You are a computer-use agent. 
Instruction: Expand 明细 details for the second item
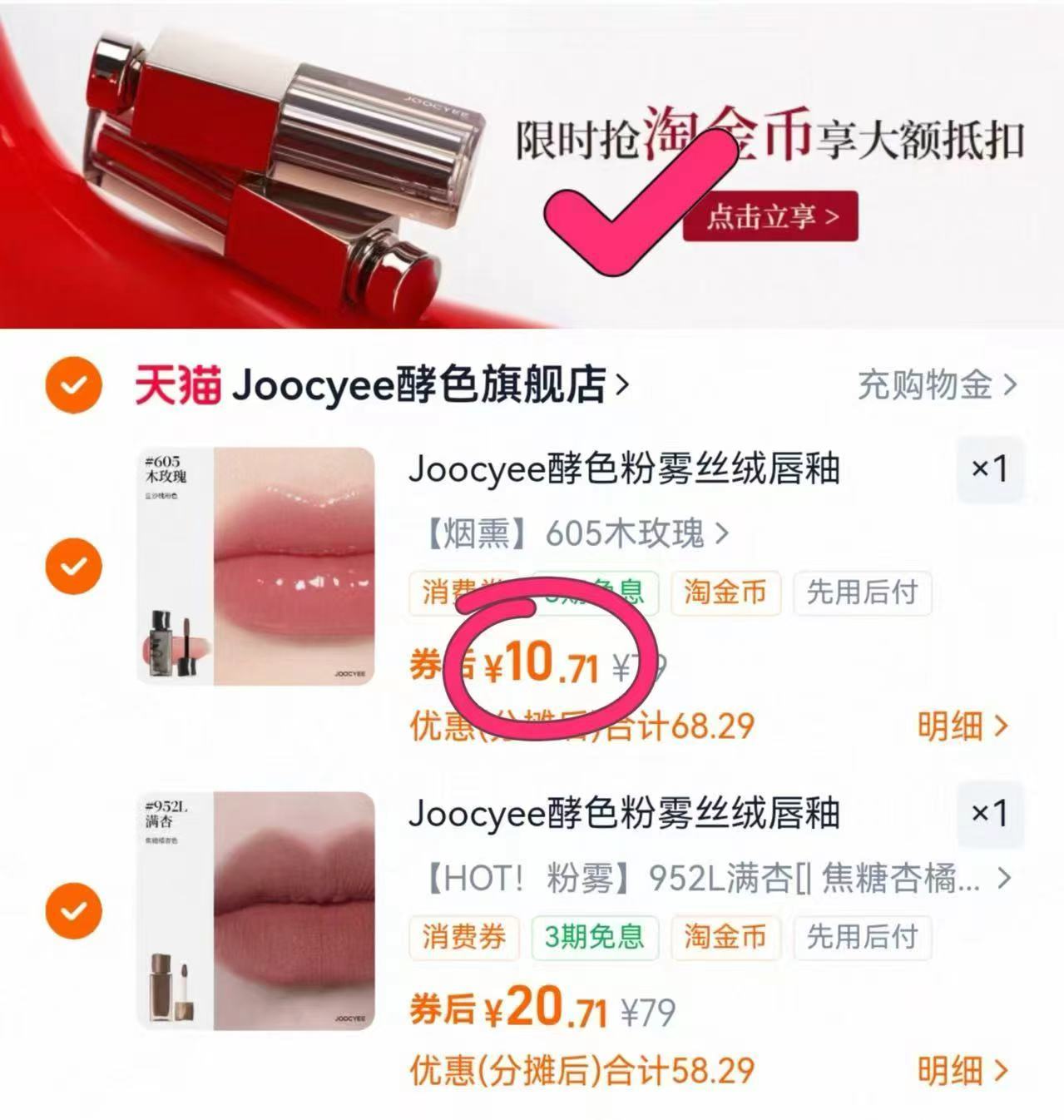963,1072
